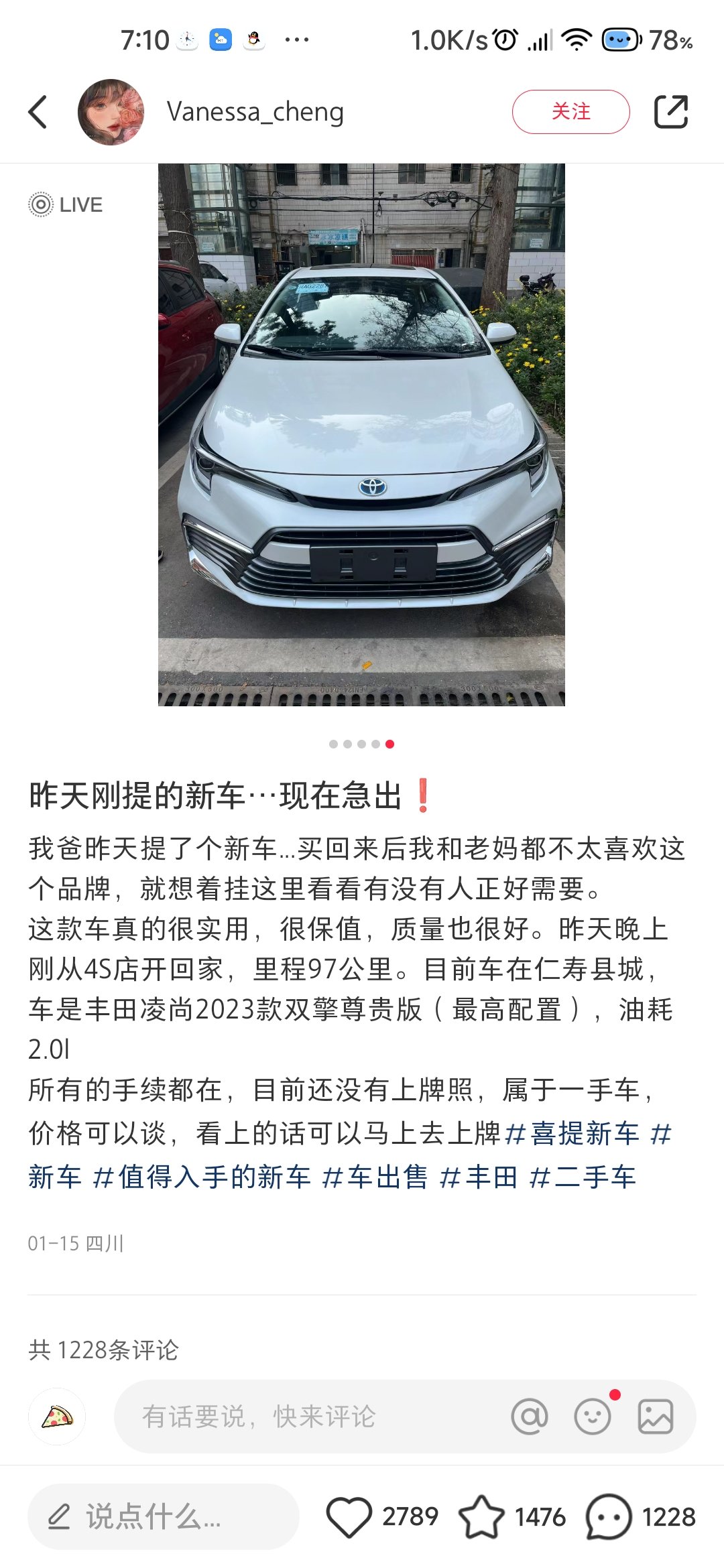The height and width of the screenshot is (1568, 724).
Task: Tap the 说点什么 input at bottom
Action: (163, 1516)
